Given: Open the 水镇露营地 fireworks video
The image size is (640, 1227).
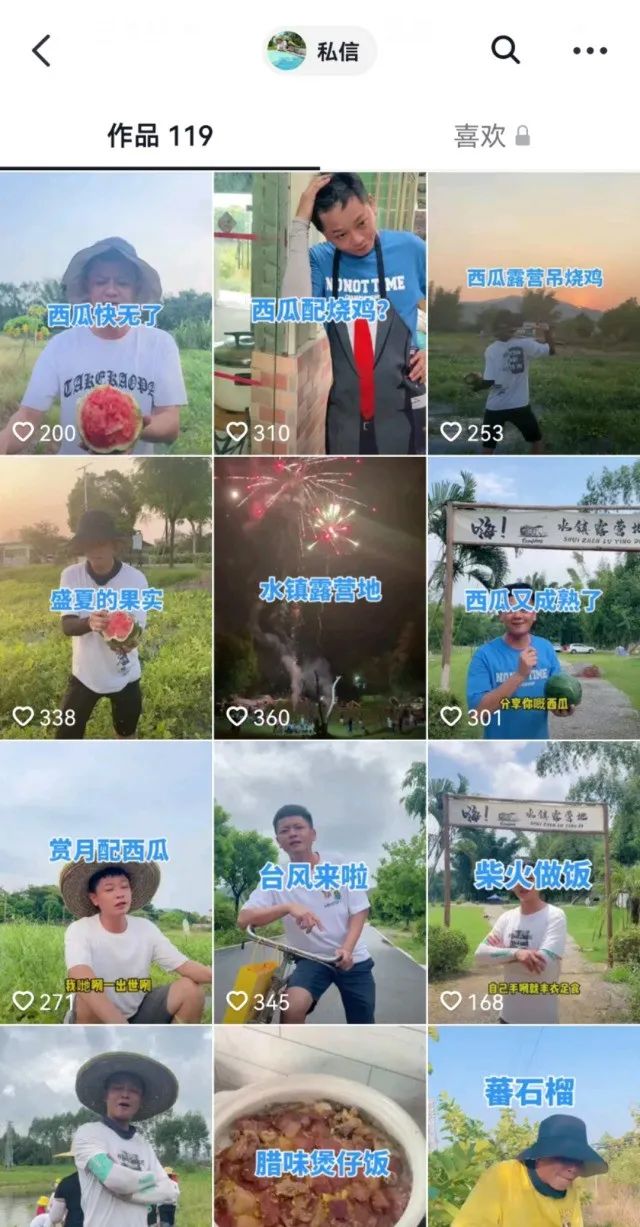Looking at the screenshot, I should pos(320,598).
